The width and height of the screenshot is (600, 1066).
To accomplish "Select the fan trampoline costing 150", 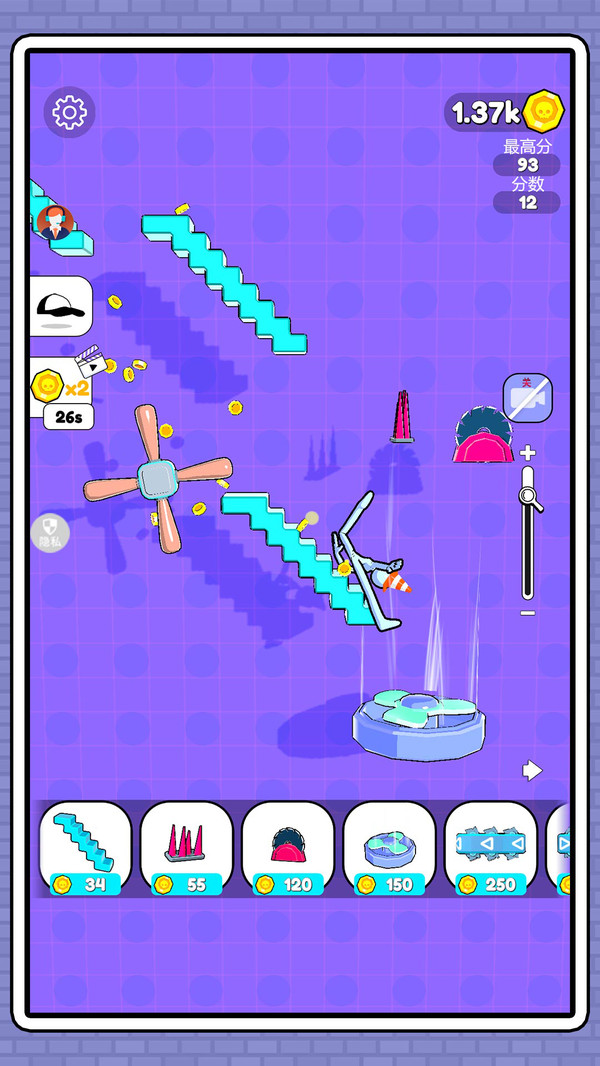I will pos(389,848).
